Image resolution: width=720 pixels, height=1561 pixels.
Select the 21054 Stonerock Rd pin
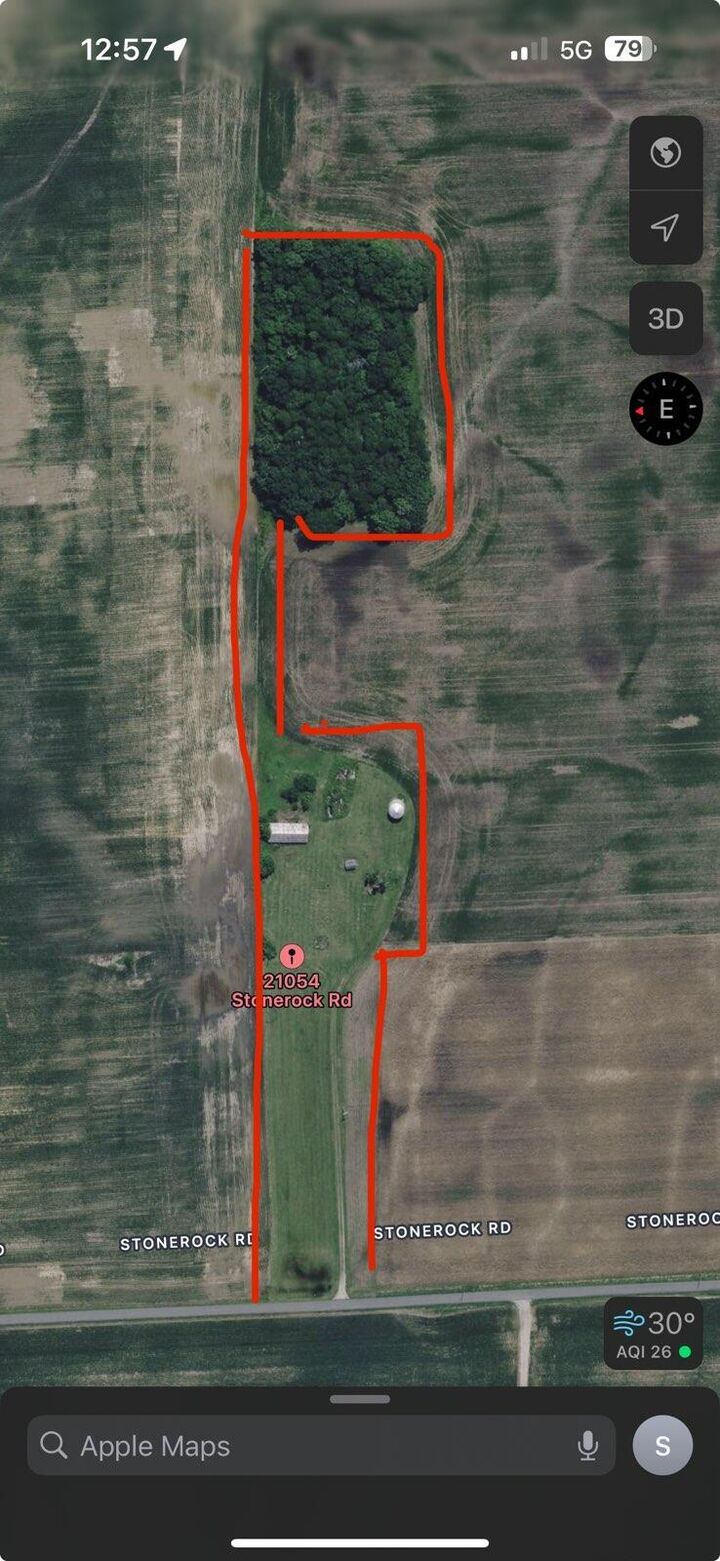coord(292,956)
